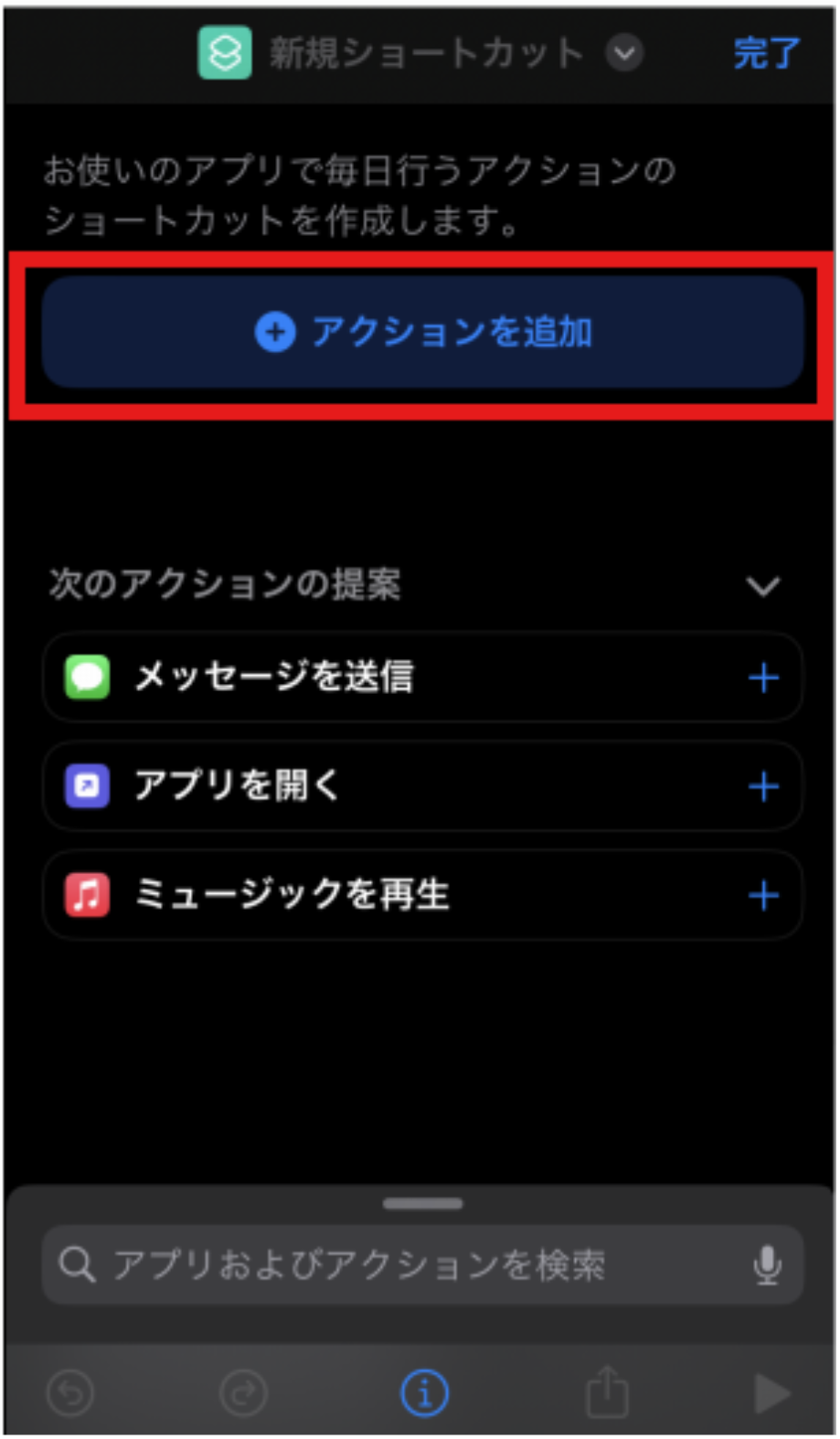
Task: Open the shortcut info button
Action: click(x=424, y=1393)
